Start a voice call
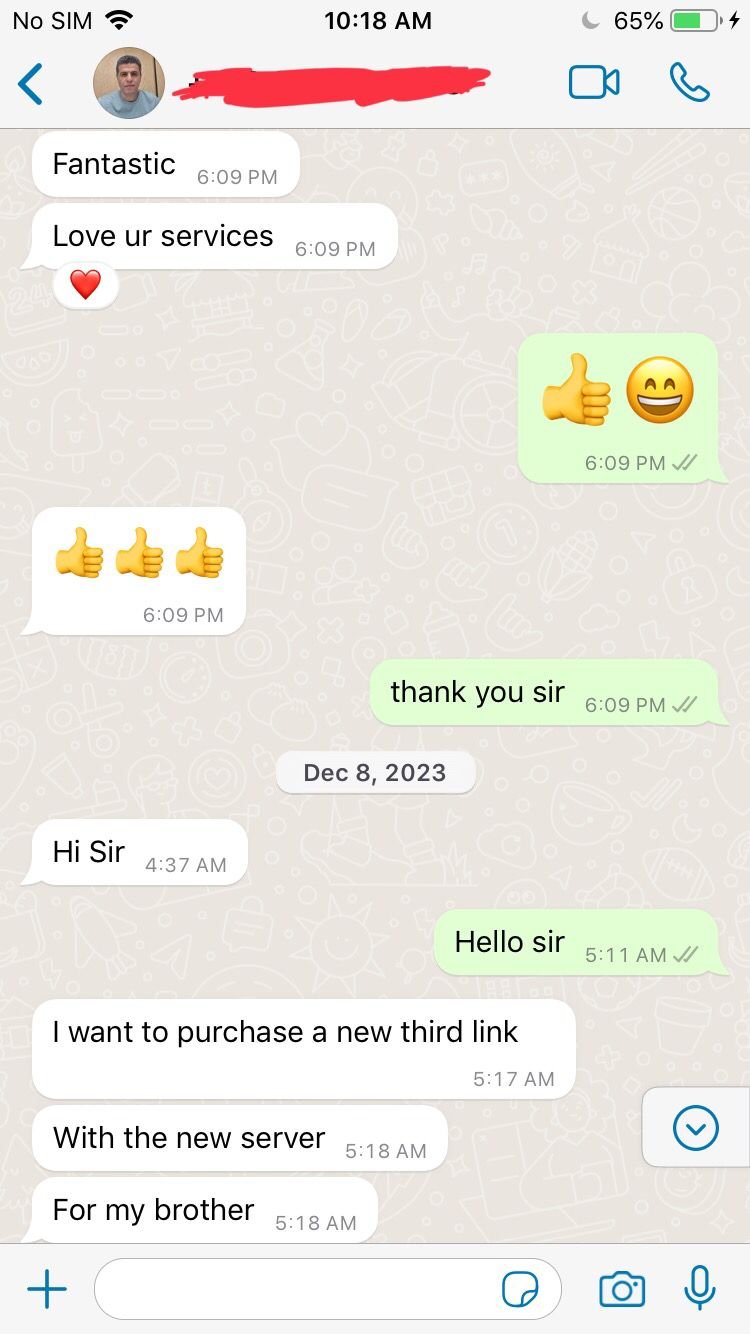Image resolution: width=750 pixels, height=1334 pixels. 689,83
